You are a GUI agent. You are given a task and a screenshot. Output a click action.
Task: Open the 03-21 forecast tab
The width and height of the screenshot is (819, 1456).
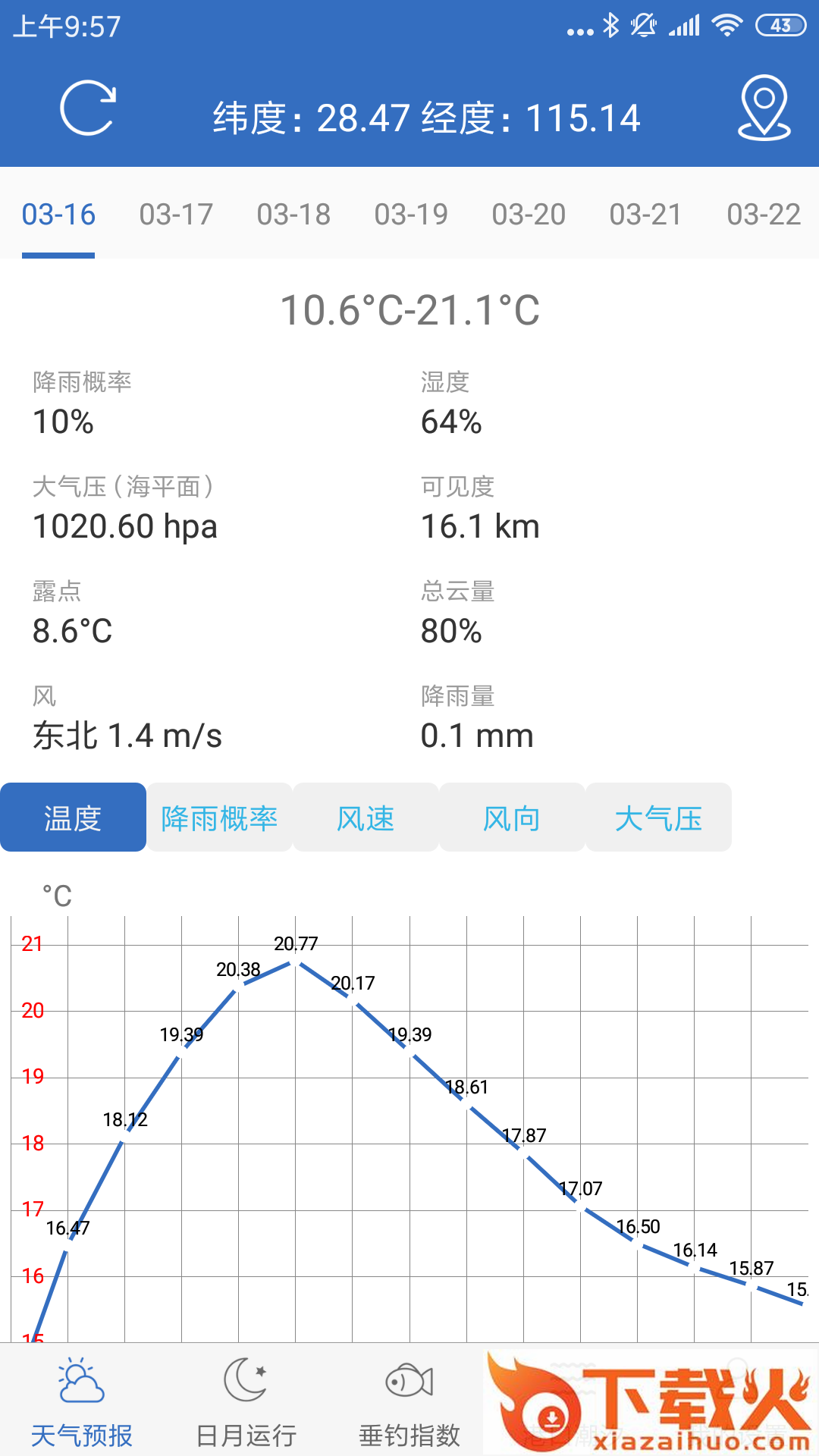(645, 215)
